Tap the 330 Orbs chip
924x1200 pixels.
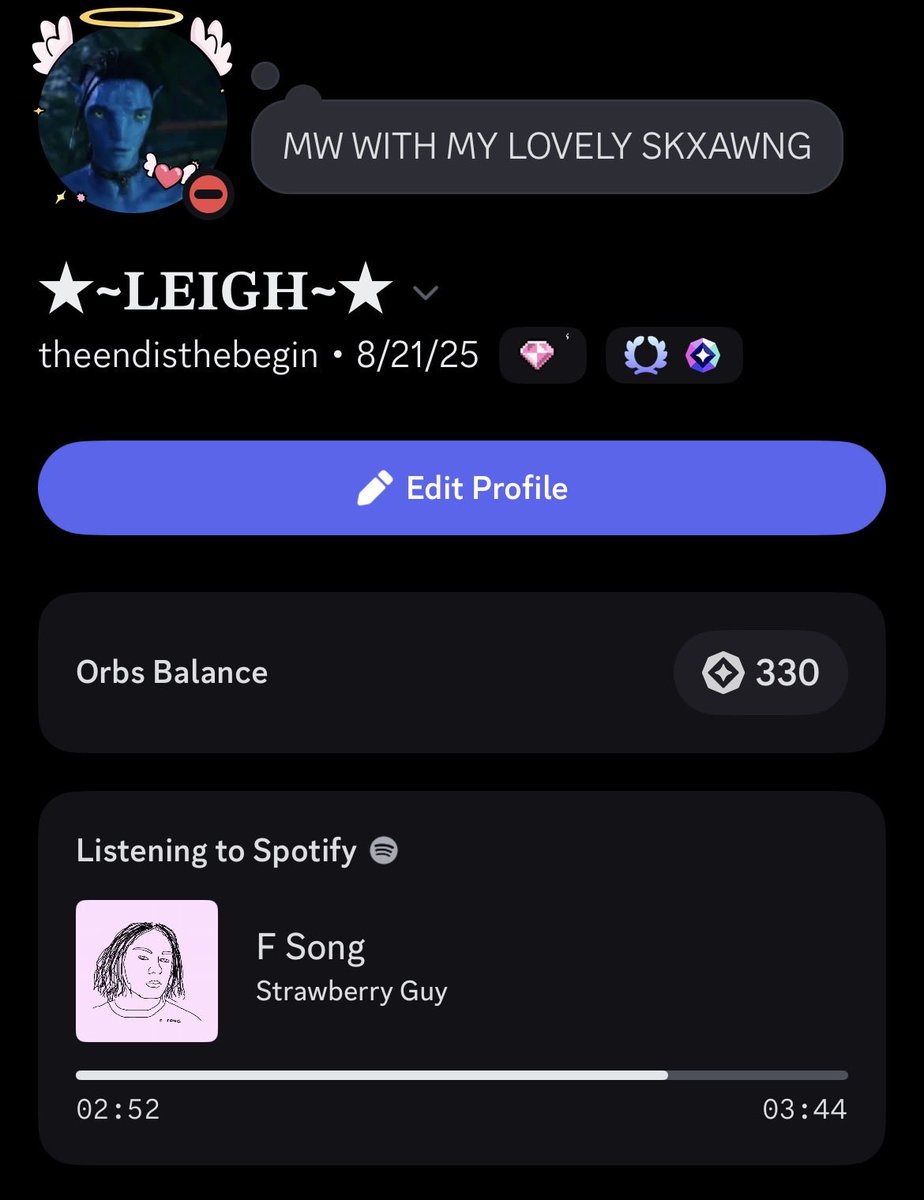click(761, 672)
